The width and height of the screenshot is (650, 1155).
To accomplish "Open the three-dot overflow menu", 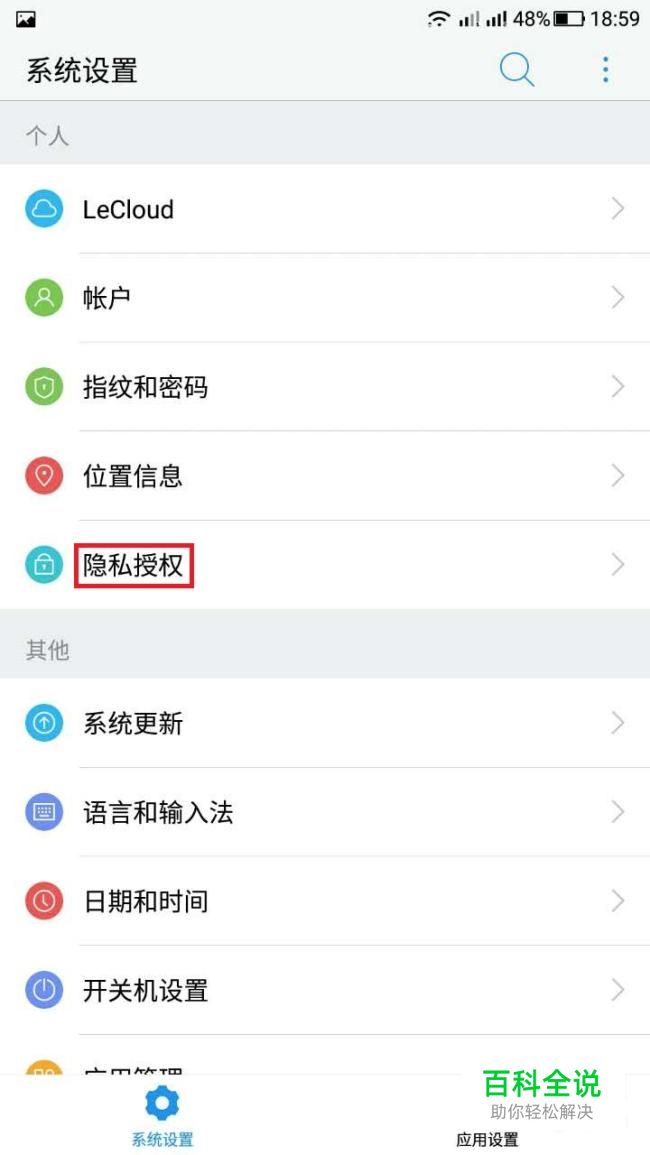I will pos(605,70).
